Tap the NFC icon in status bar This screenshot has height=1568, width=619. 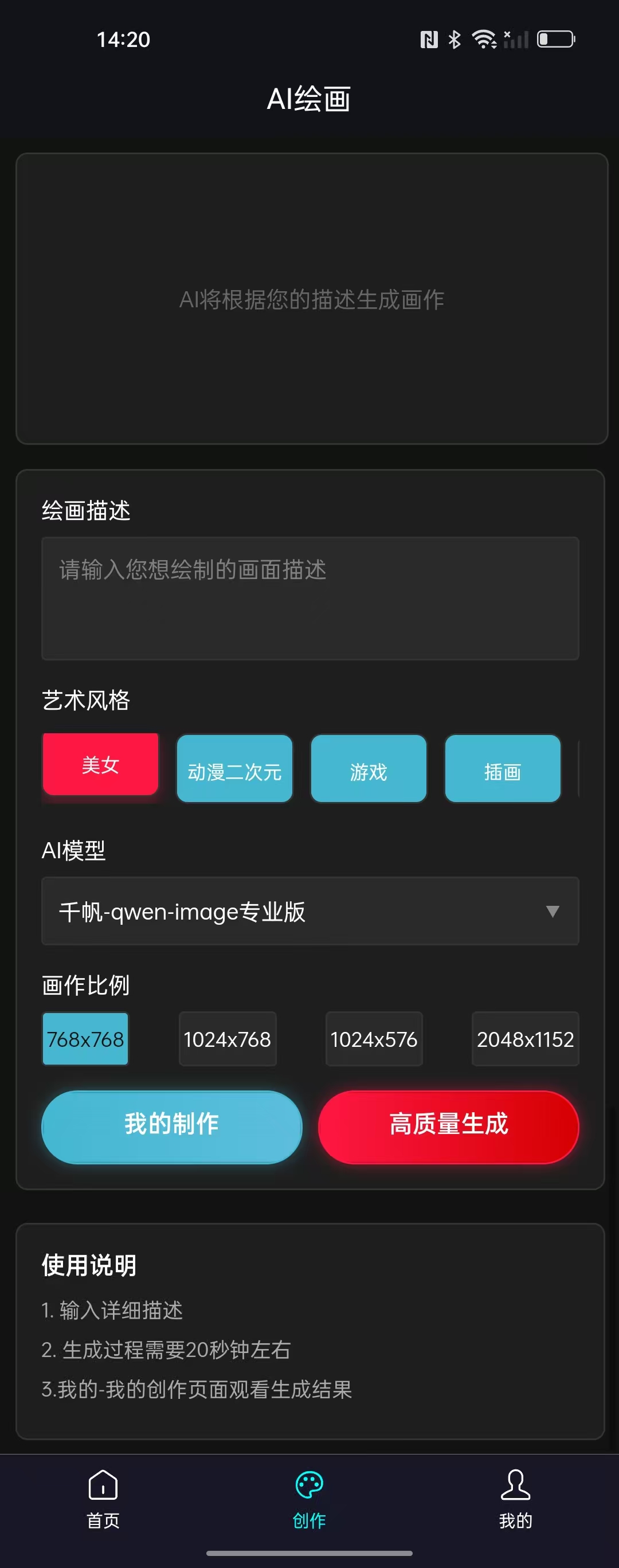(x=429, y=39)
